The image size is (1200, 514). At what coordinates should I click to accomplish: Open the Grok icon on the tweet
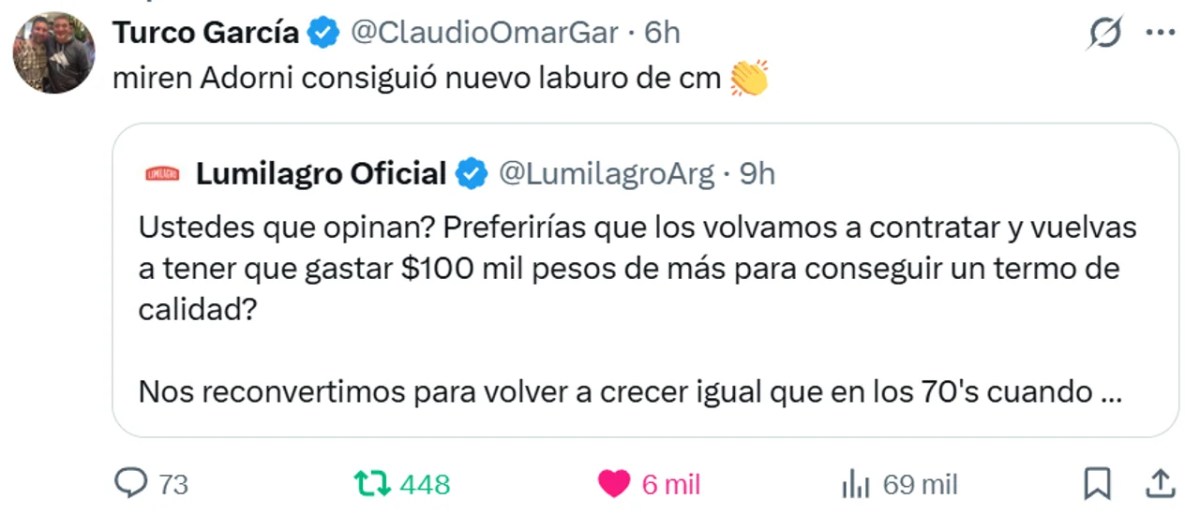click(1105, 35)
